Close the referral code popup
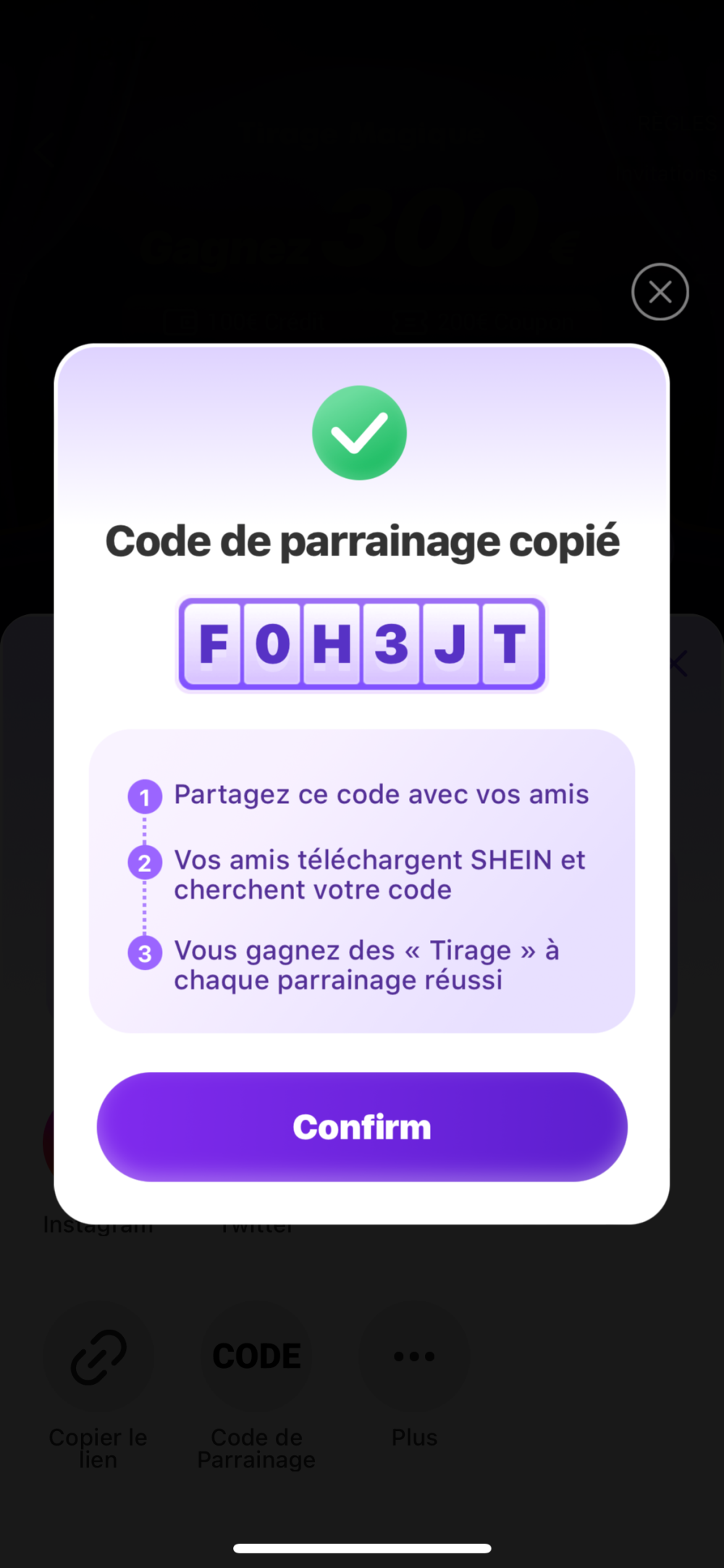Image resolution: width=724 pixels, height=1568 pixels. pos(660,292)
